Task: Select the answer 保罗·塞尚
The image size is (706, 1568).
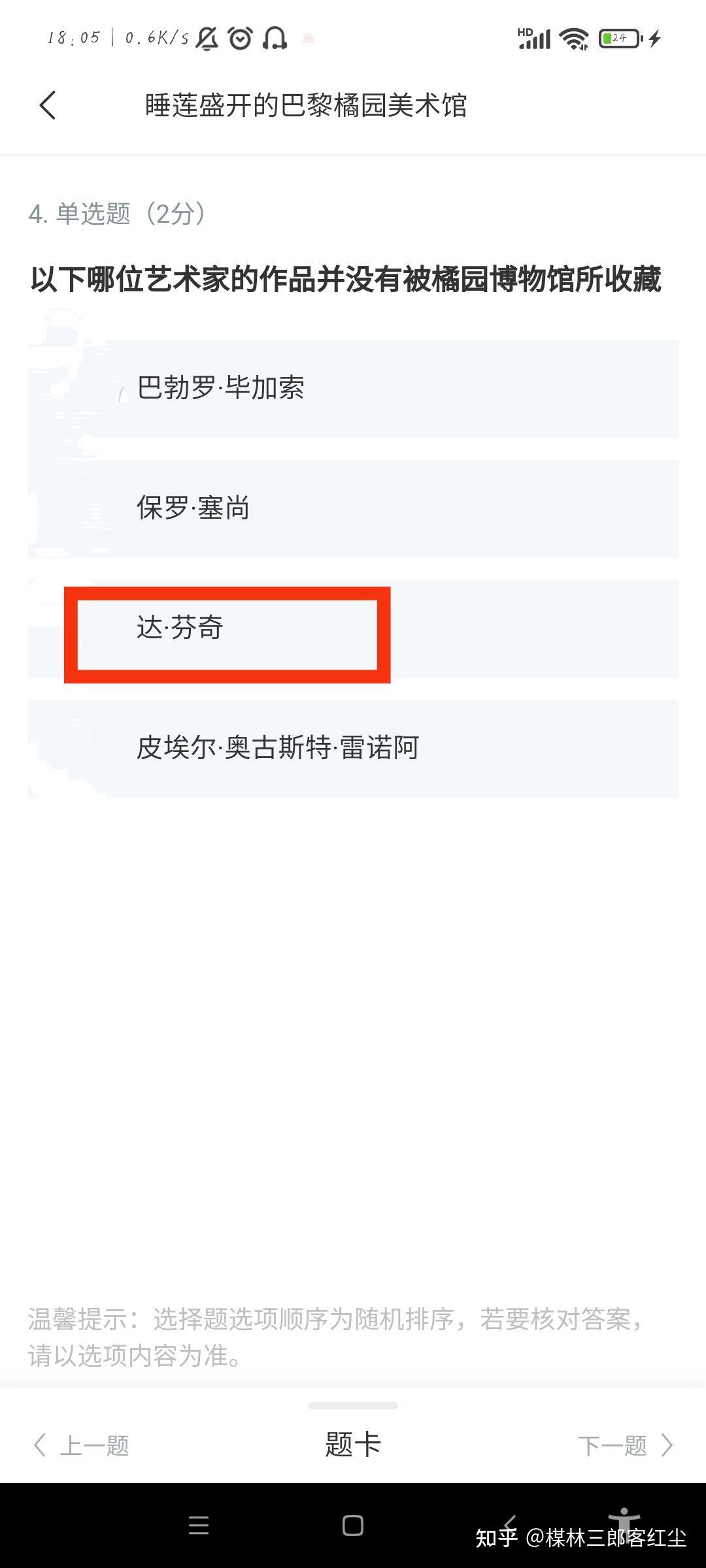Action: pyautogui.click(x=353, y=508)
